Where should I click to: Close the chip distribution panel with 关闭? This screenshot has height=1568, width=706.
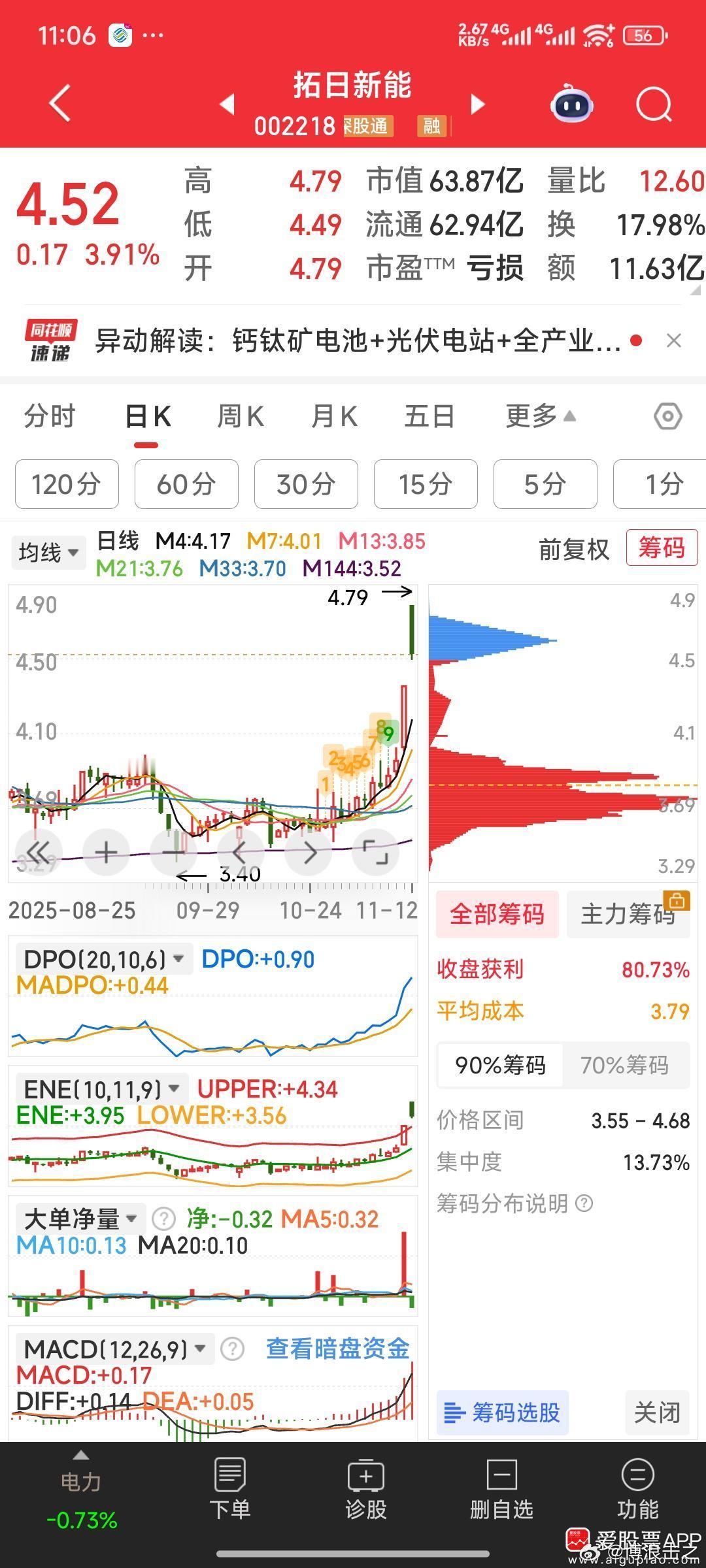pyautogui.click(x=657, y=1413)
